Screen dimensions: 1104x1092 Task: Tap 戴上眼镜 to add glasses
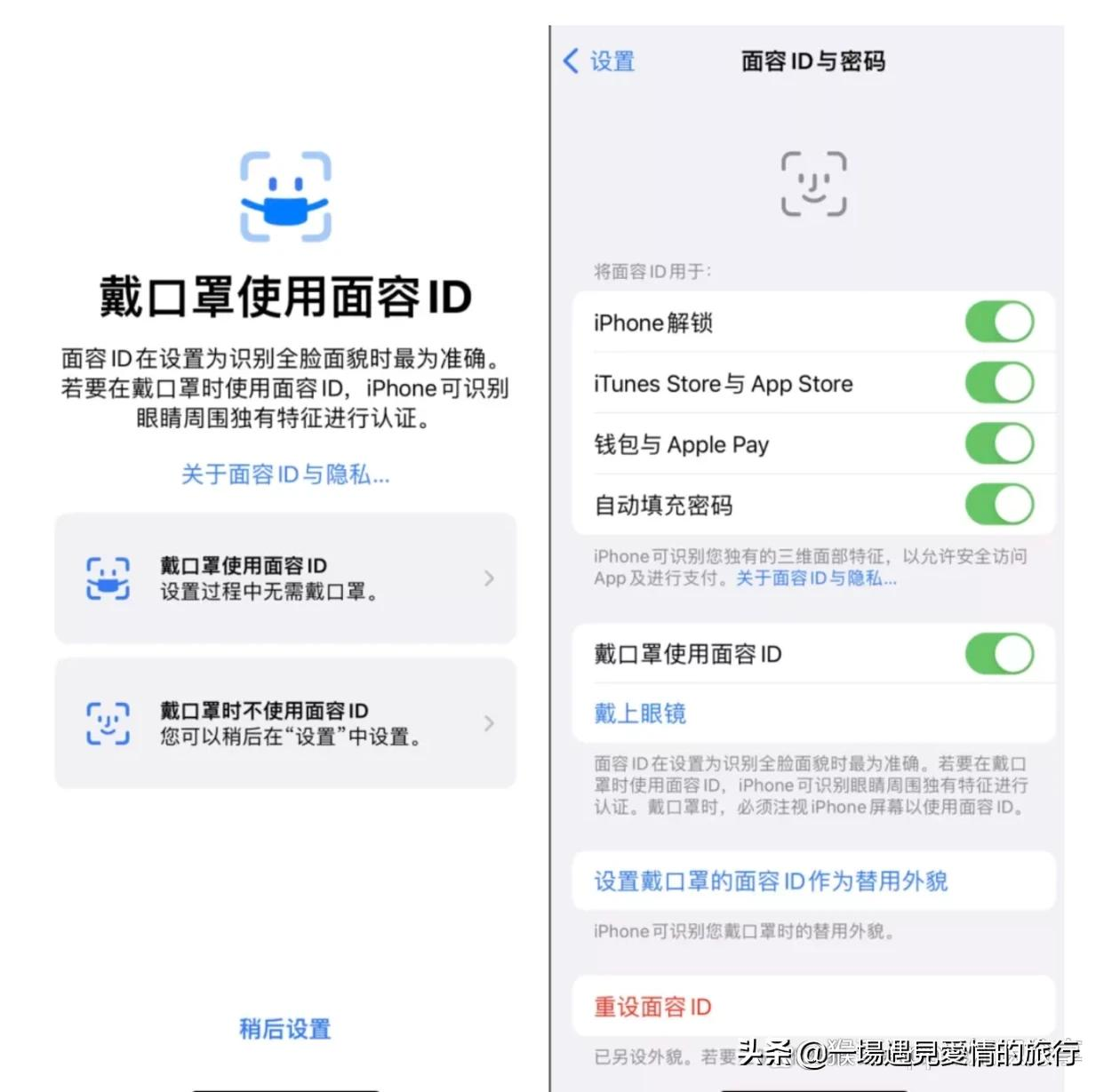640,713
